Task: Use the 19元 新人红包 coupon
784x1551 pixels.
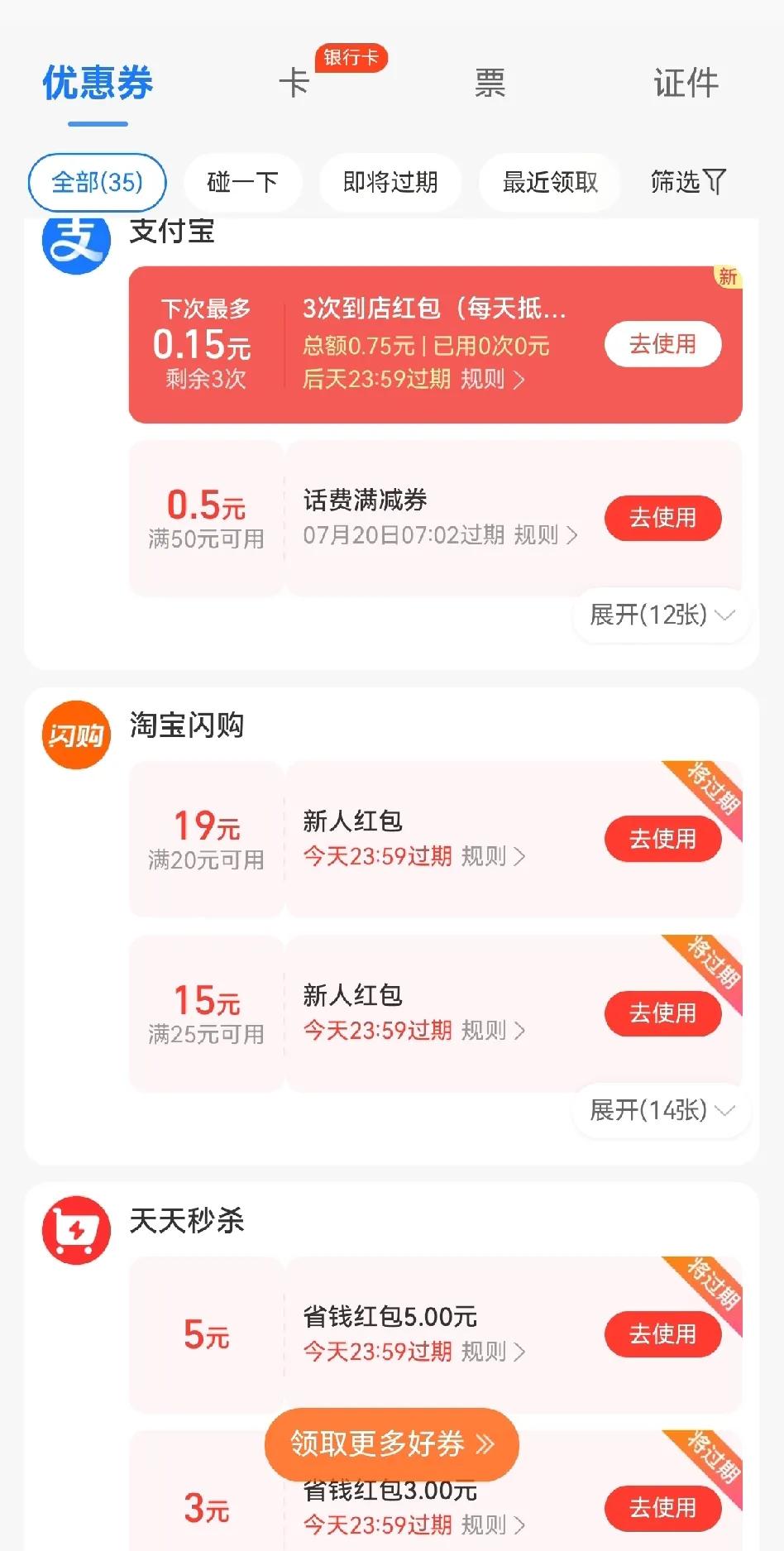Action: 662,839
